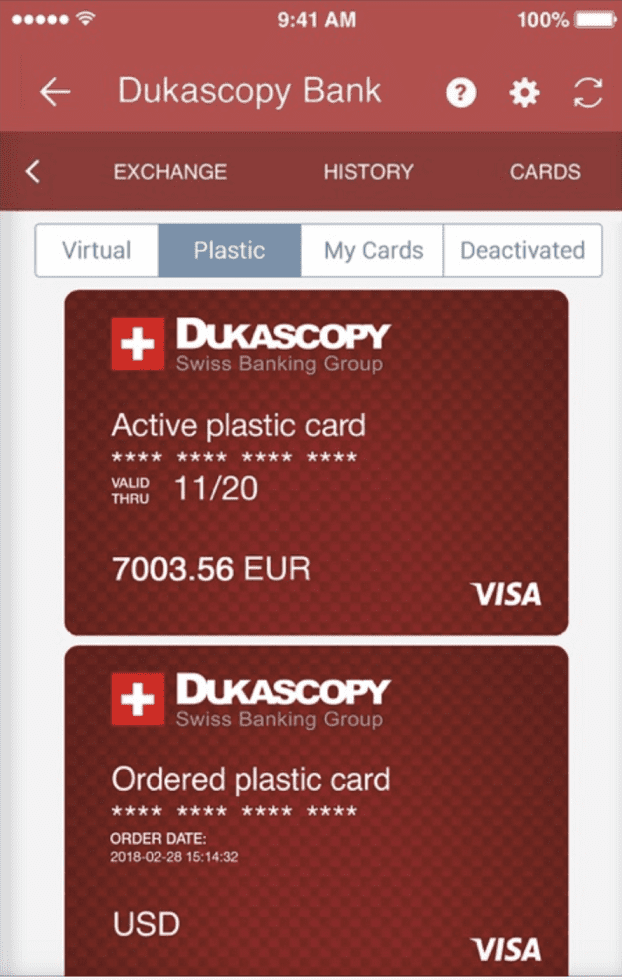This screenshot has width=622, height=980.
Task: Select the Cards tab
Action: coord(545,172)
